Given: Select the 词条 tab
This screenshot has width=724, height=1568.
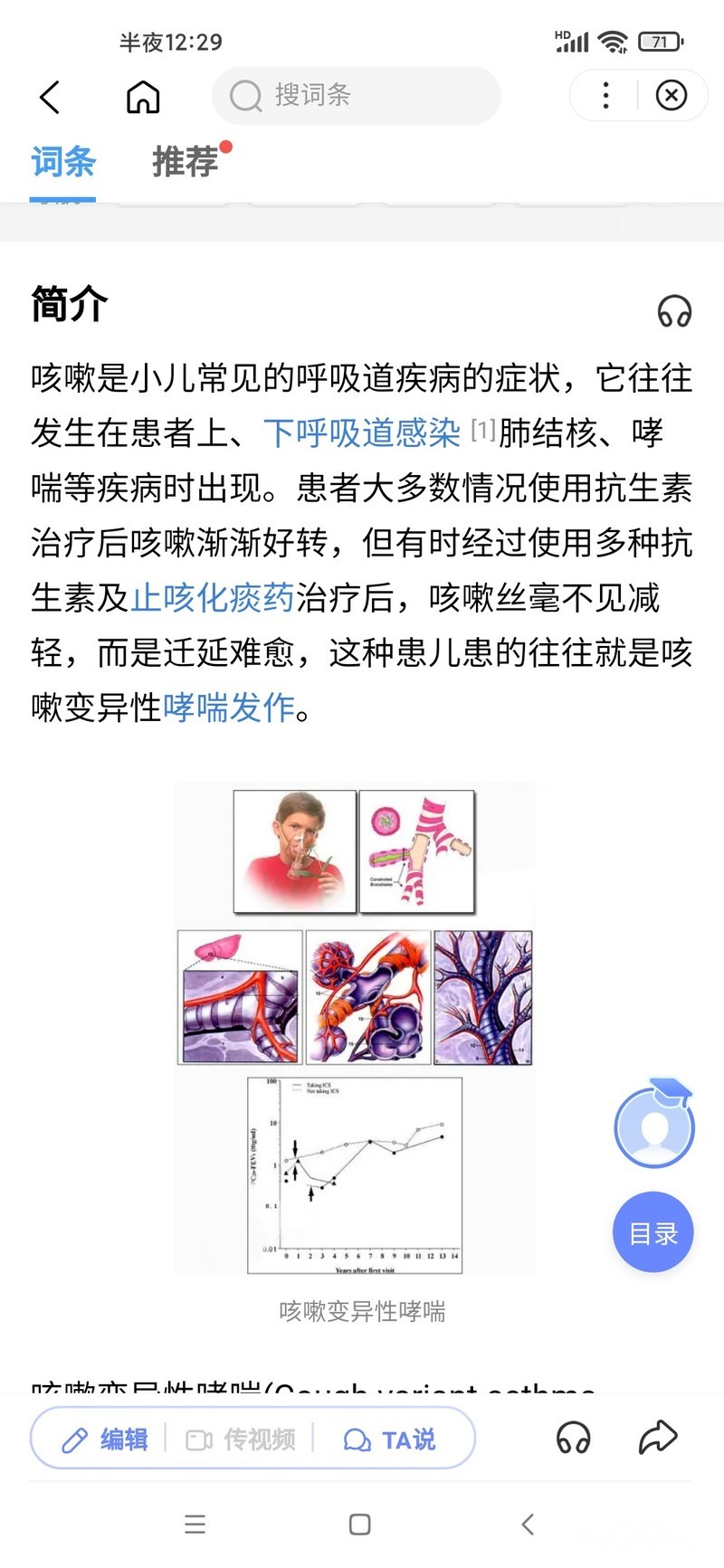Looking at the screenshot, I should (62, 162).
